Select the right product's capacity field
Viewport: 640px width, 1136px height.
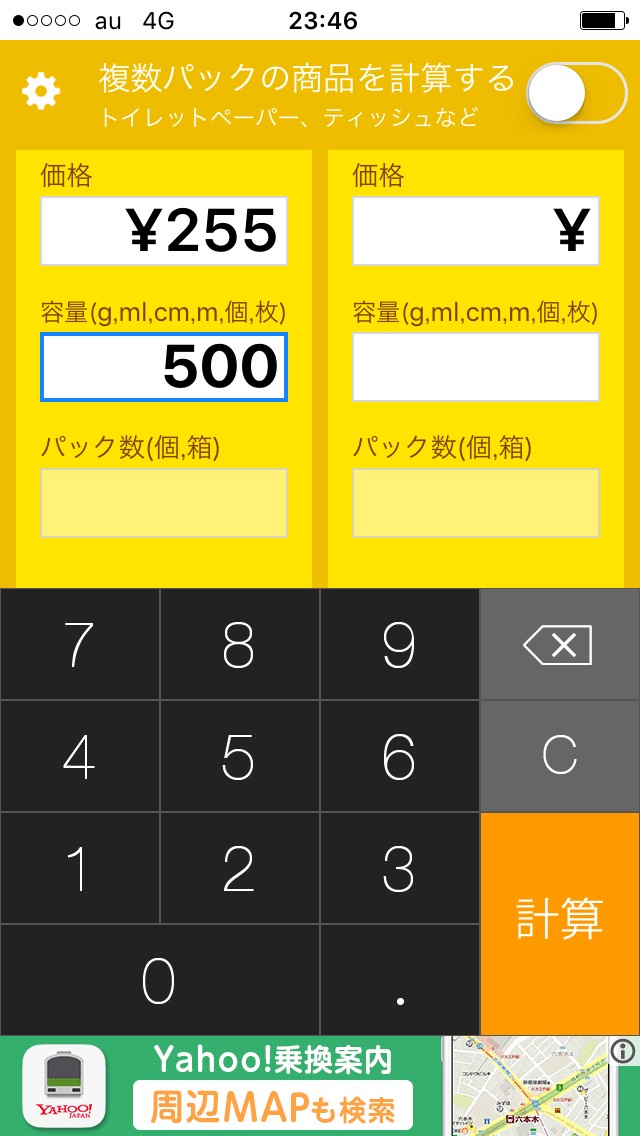(476, 367)
